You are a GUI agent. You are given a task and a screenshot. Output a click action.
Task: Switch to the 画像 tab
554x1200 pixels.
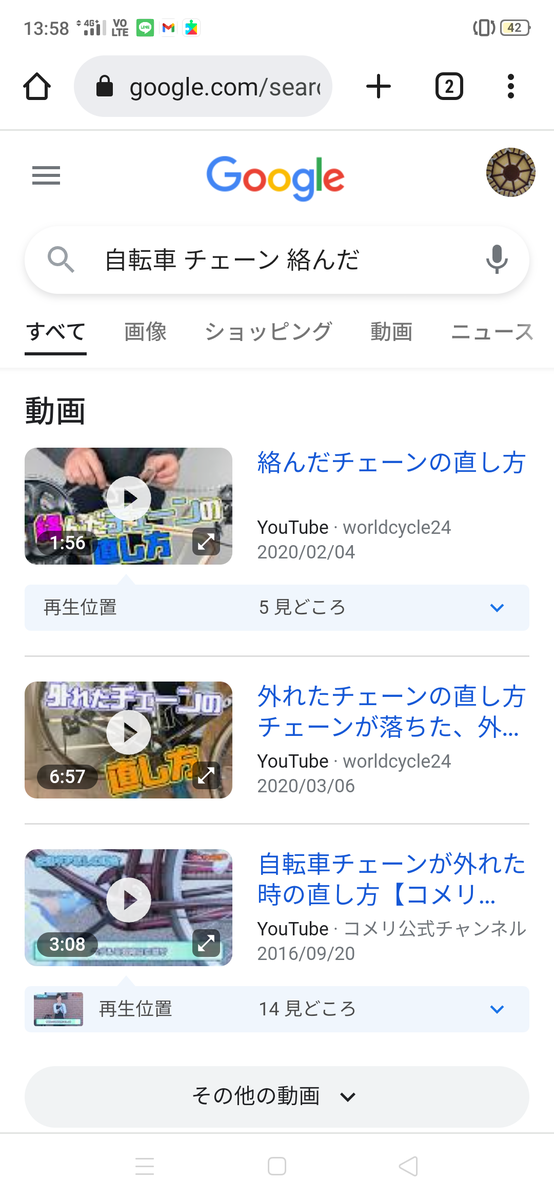146,332
